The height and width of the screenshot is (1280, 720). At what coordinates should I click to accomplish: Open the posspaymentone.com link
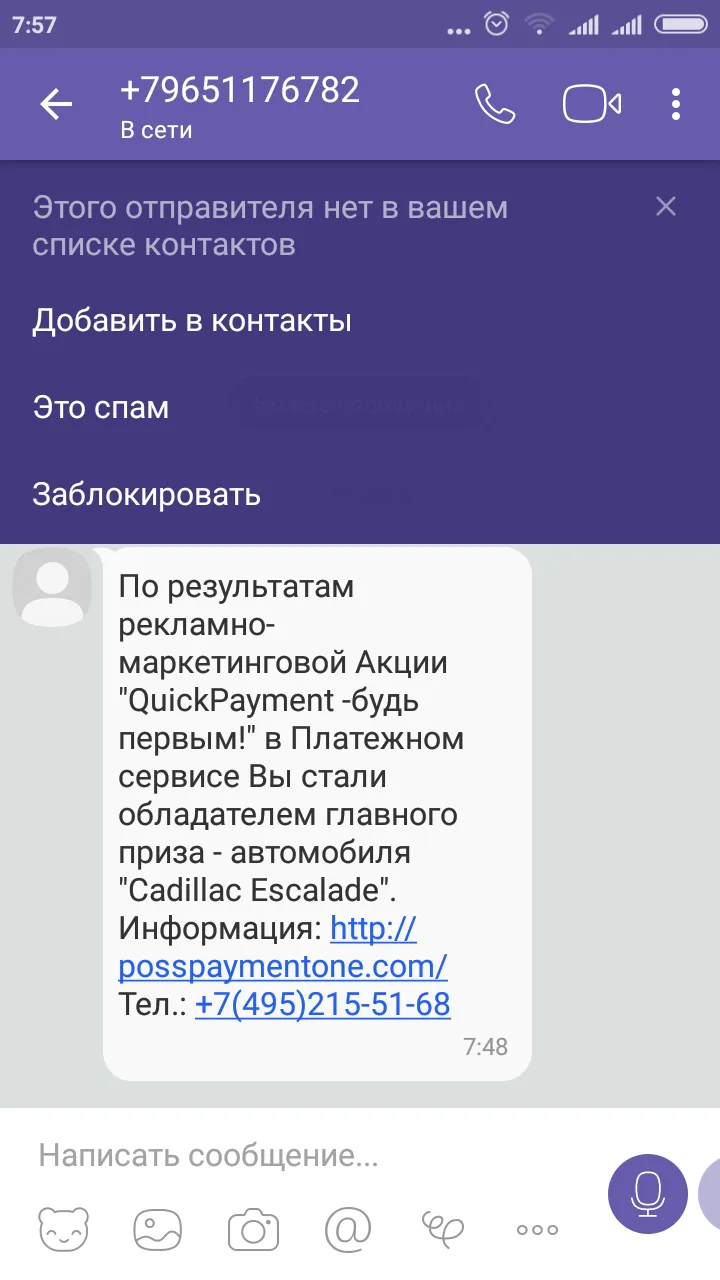click(283, 948)
